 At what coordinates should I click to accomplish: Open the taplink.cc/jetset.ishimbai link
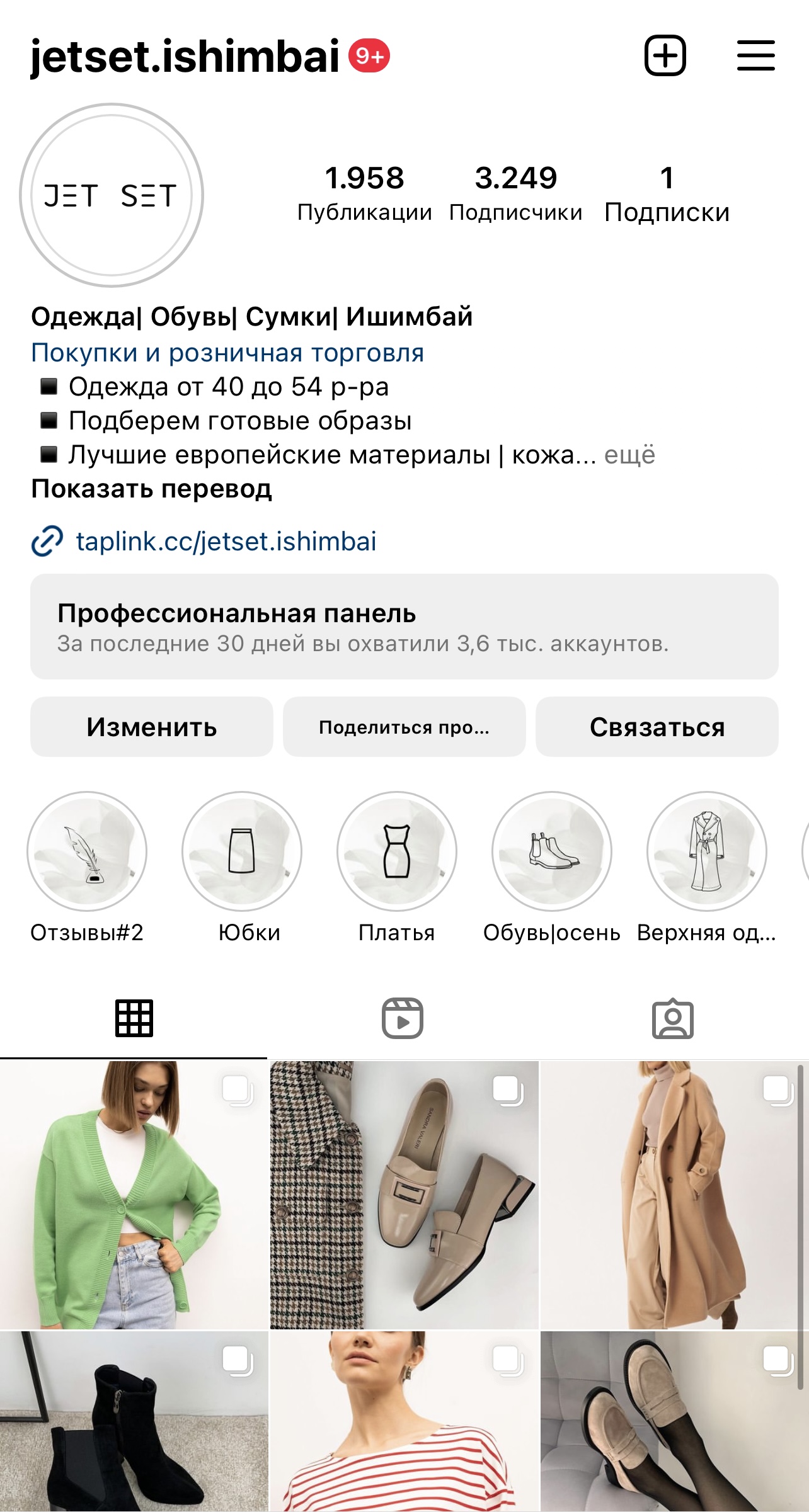(x=226, y=542)
